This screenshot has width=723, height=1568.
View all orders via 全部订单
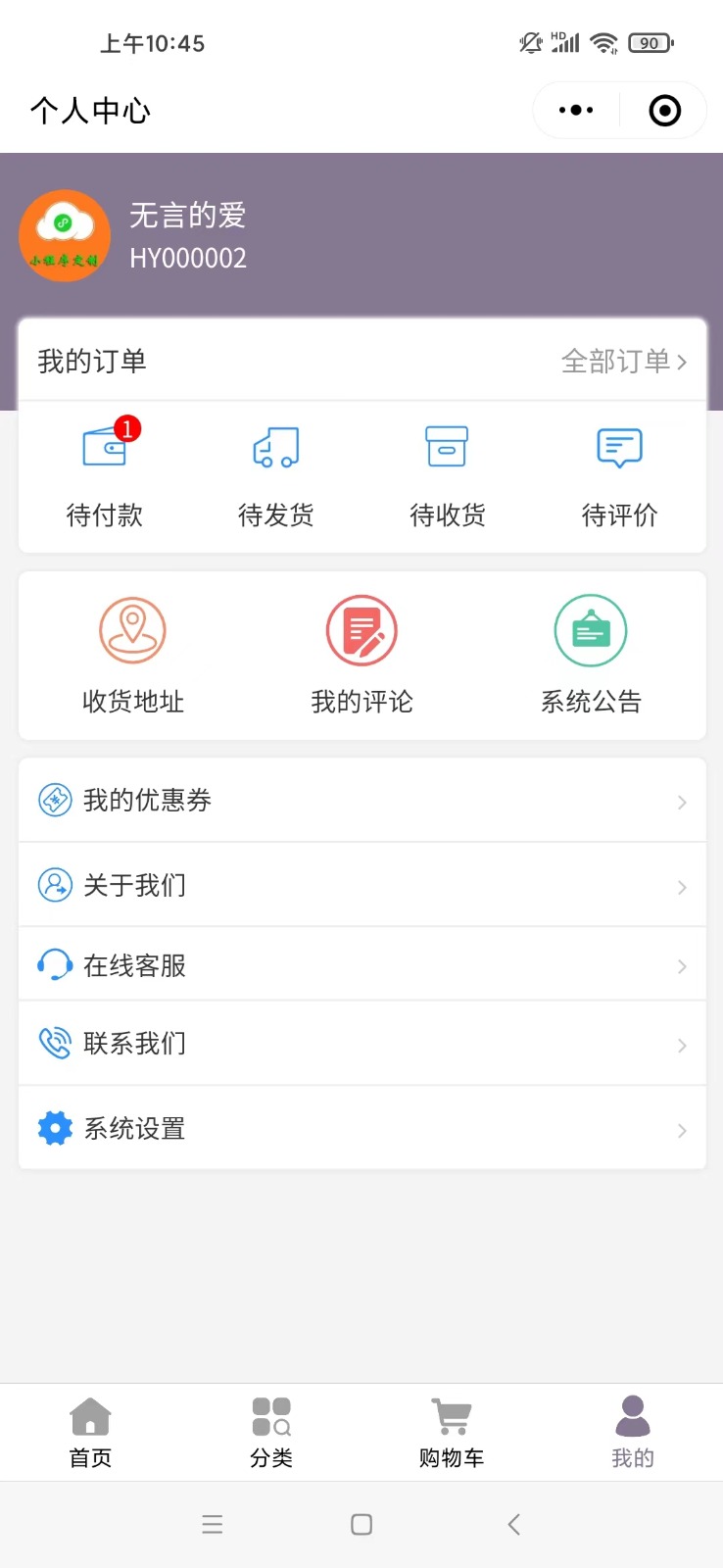624,362
